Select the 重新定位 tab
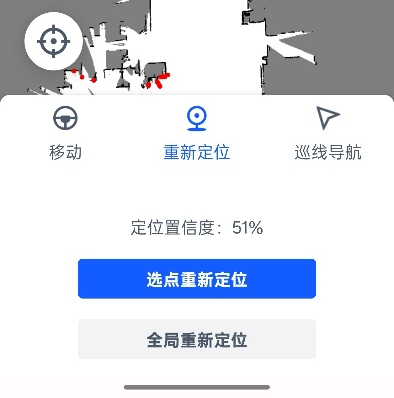 197,133
